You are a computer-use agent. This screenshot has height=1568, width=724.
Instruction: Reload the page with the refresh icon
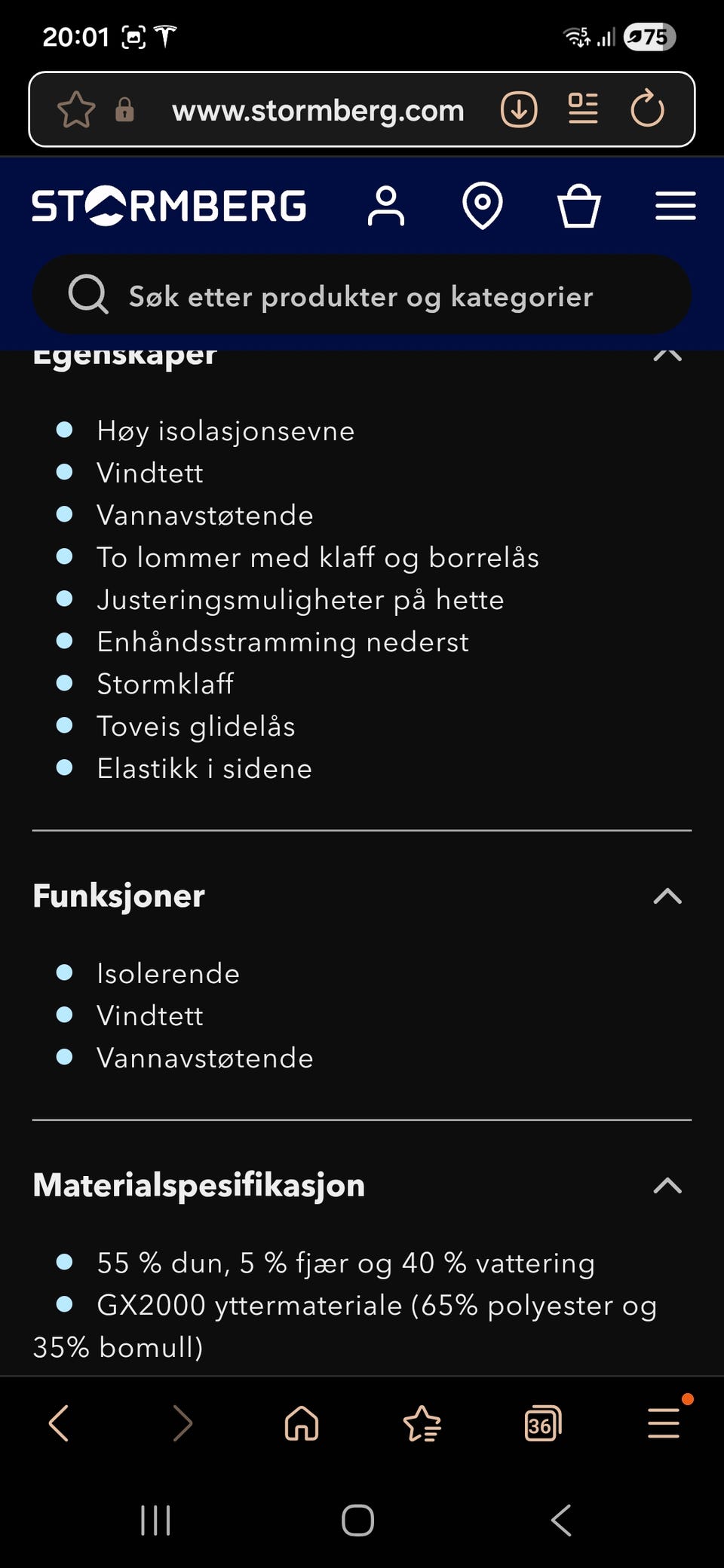(647, 109)
